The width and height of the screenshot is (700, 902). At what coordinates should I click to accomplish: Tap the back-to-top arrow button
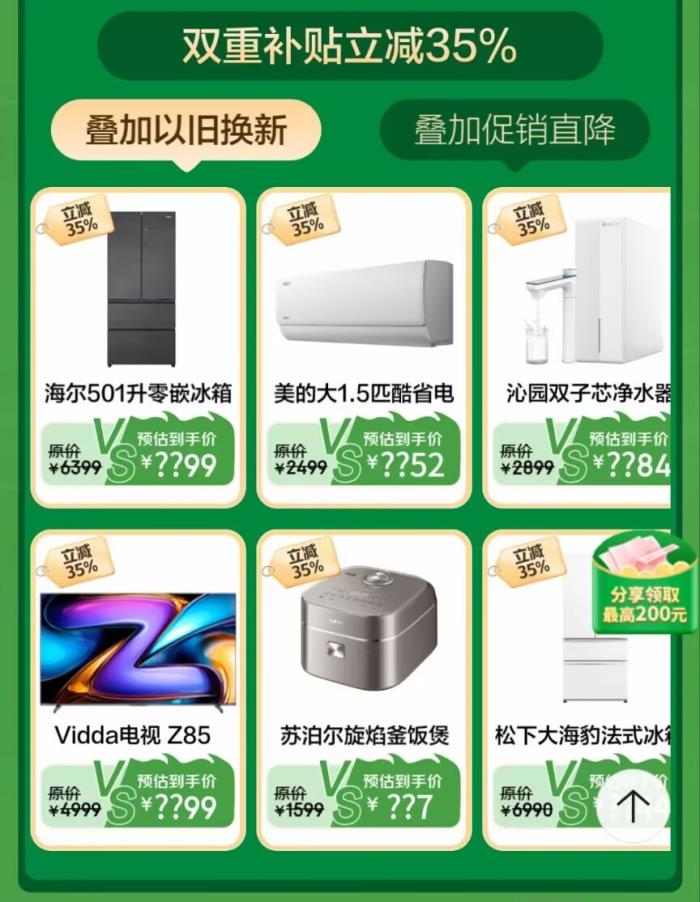click(632, 805)
